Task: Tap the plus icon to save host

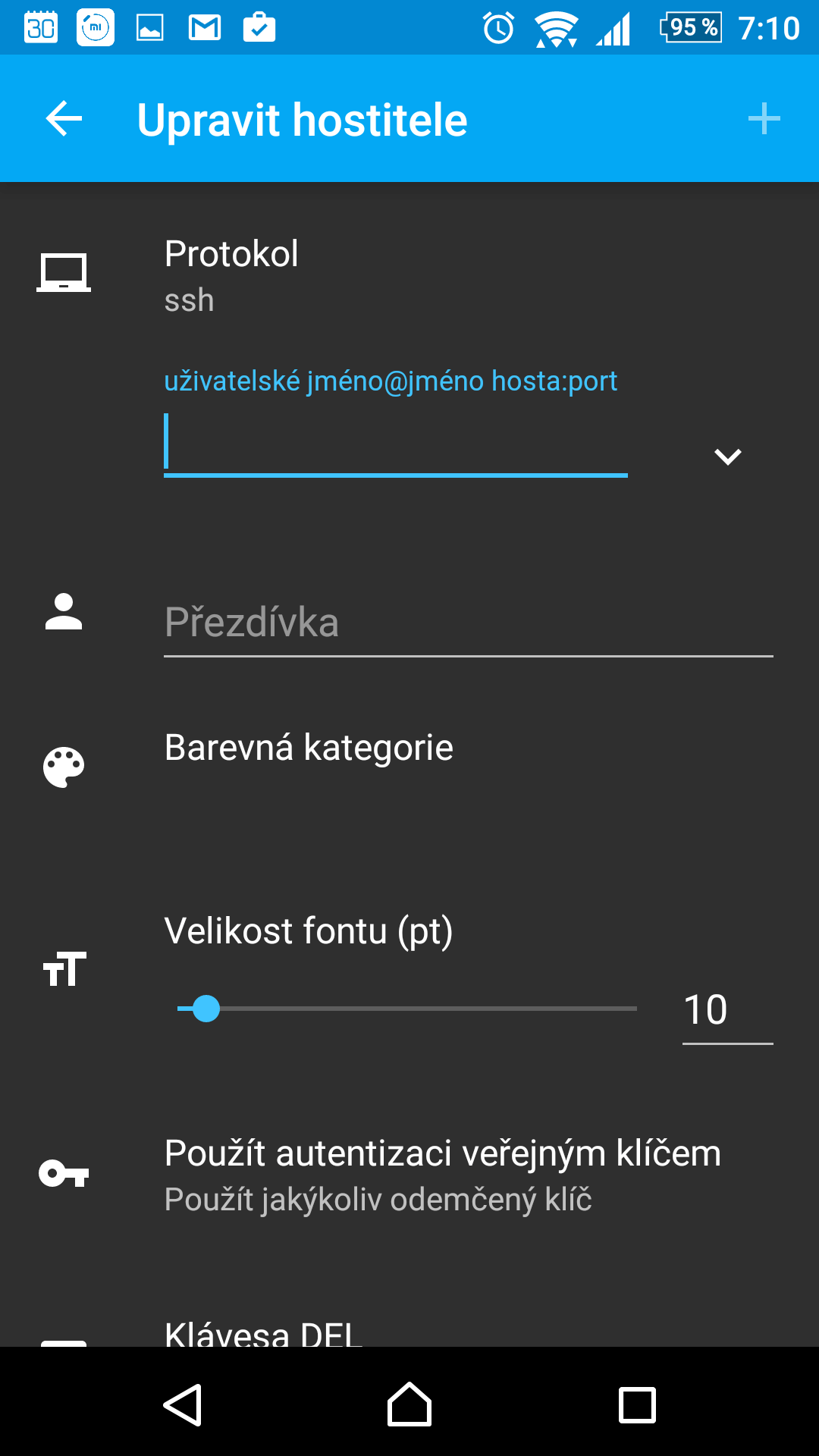Action: [764, 119]
